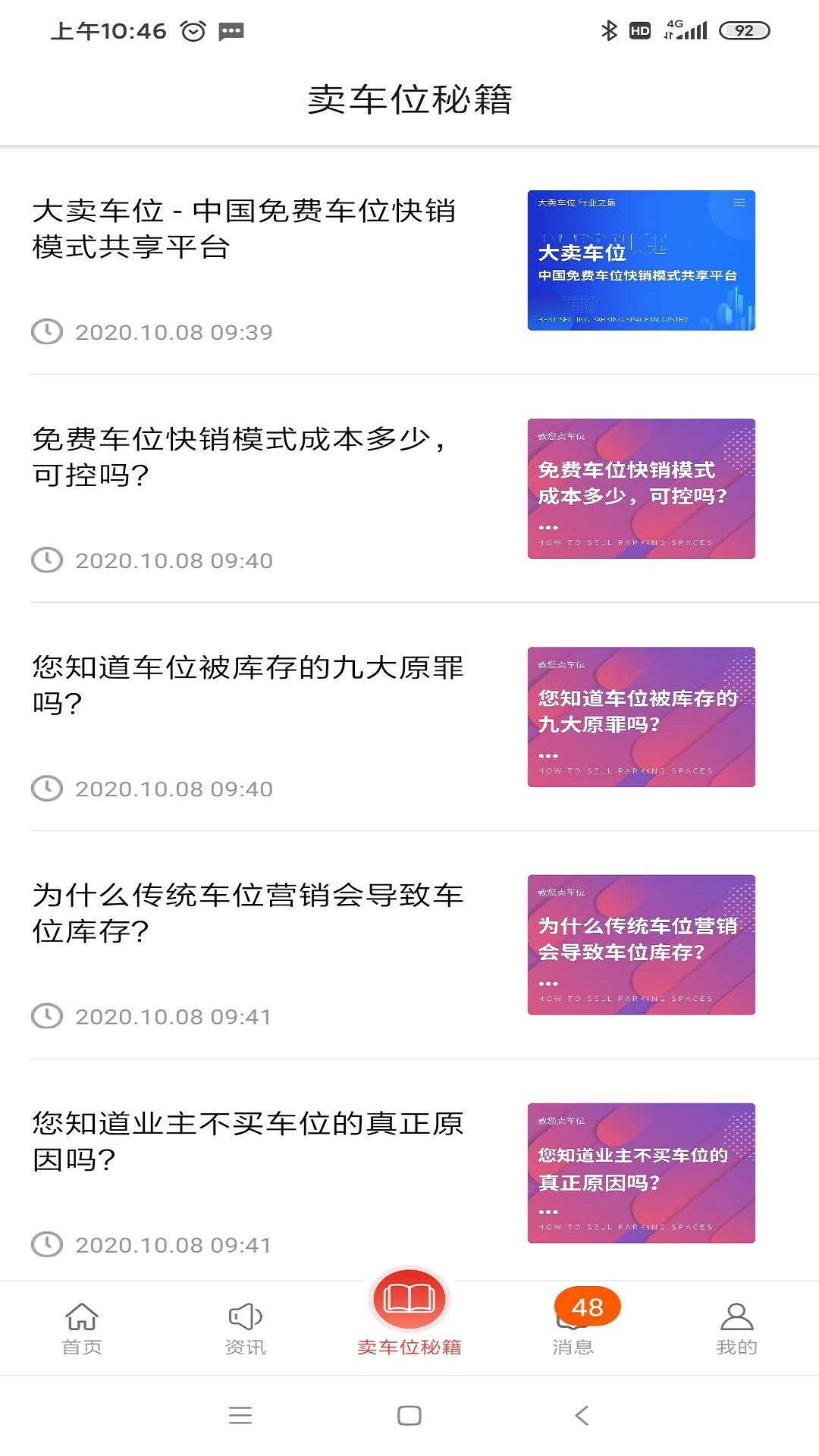Open 消息 tab with 48 unread
Screen dimensions: 819x1456
point(573,1328)
